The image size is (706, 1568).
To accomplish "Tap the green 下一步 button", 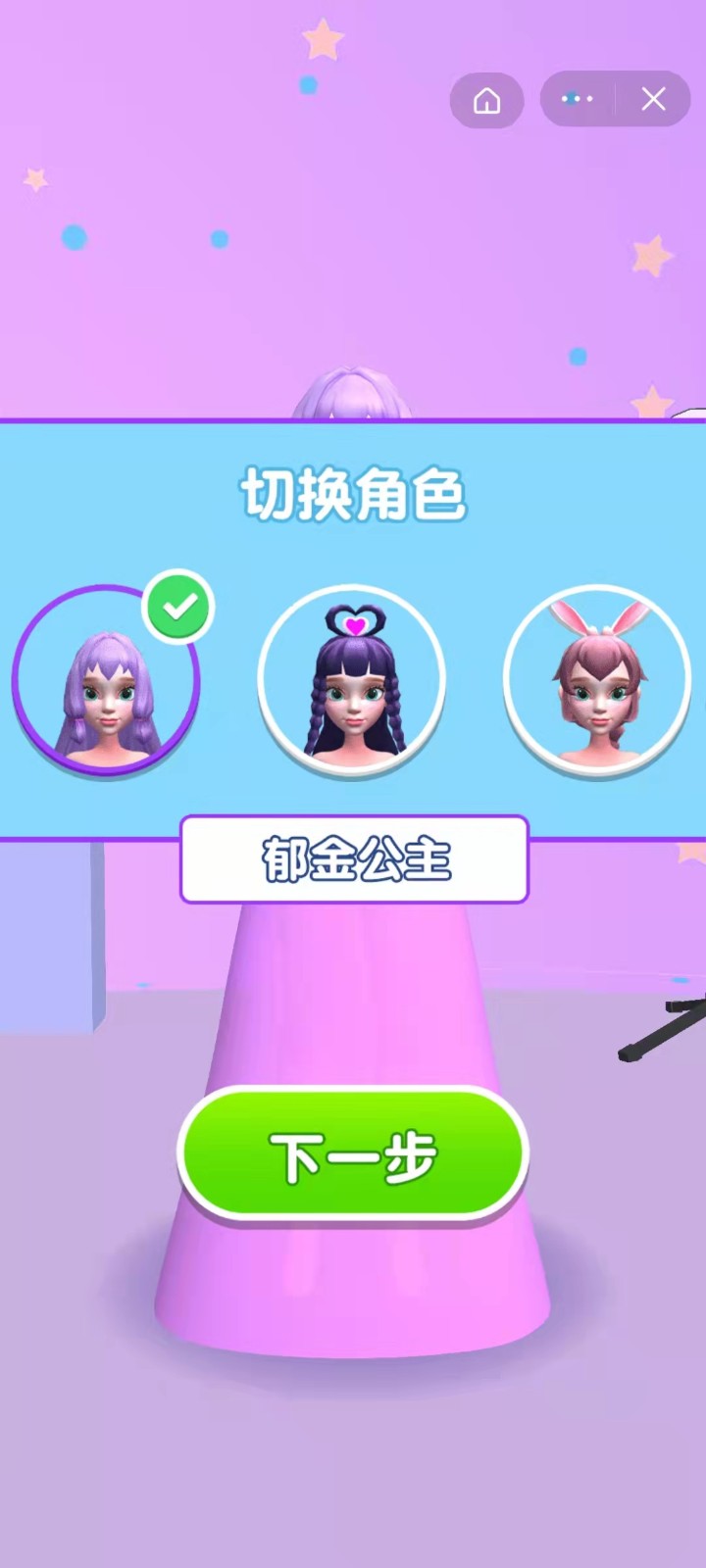I will [353, 1156].
